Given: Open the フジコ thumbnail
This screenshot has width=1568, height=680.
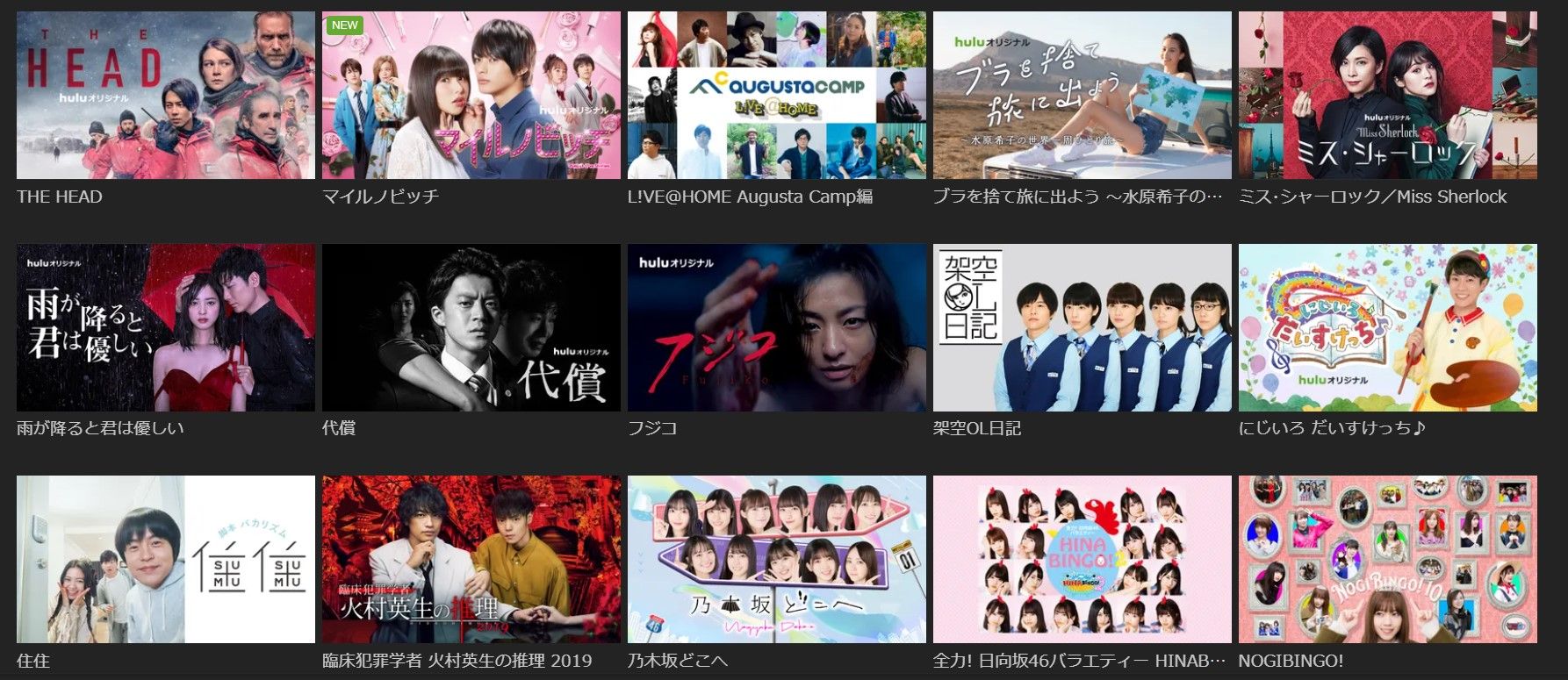Looking at the screenshot, I should click(x=776, y=327).
